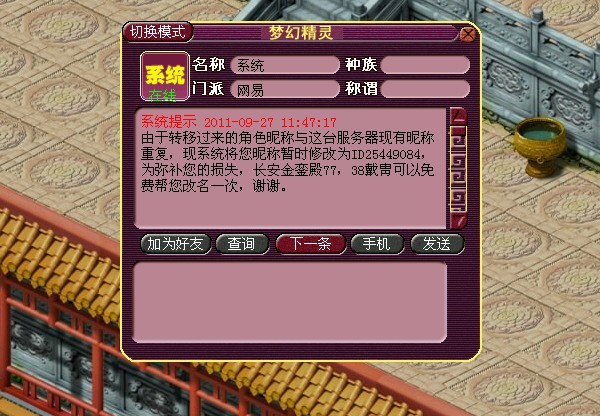The image size is (600, 416).
Task: Tap the 手机 button
Action: point(377,243)
